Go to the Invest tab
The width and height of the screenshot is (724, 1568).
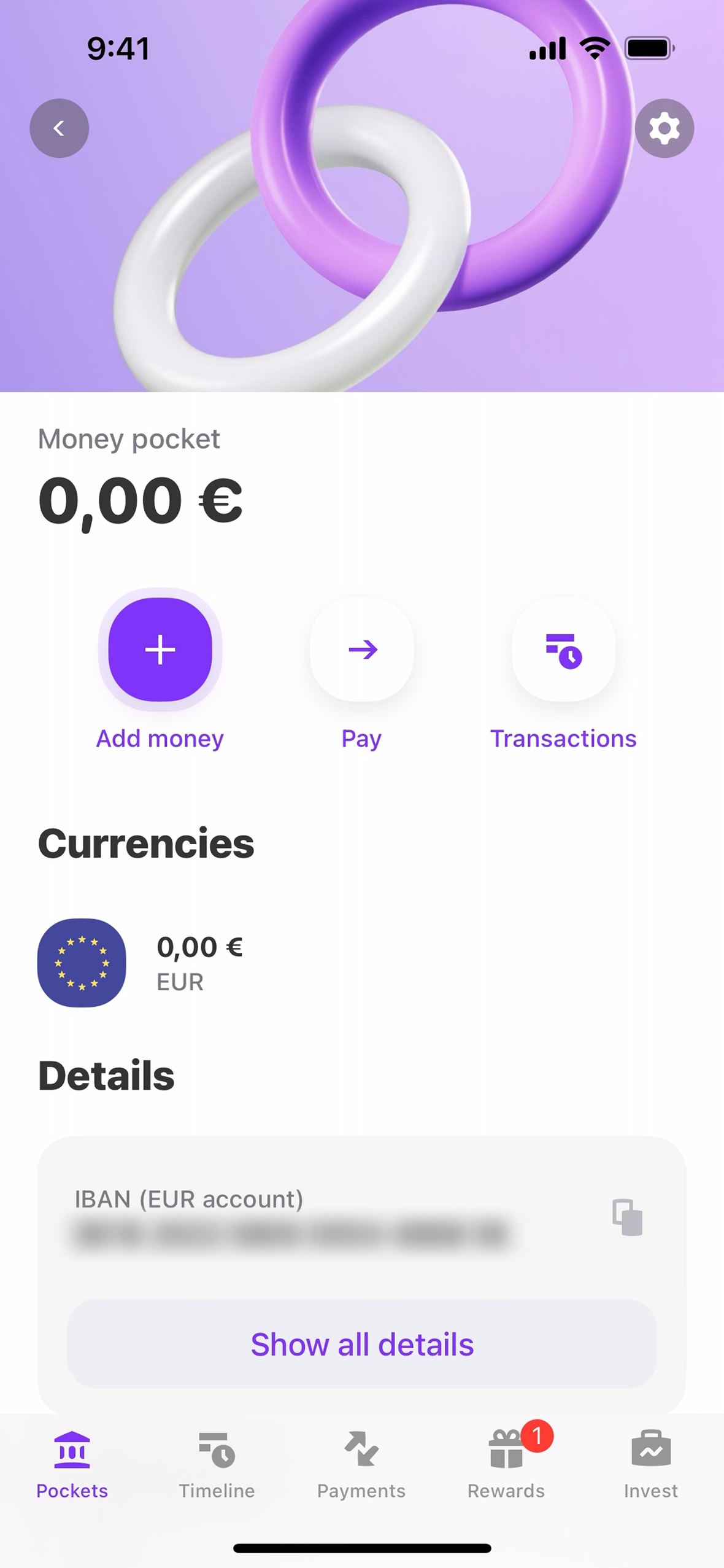(x=651, y=1464)
